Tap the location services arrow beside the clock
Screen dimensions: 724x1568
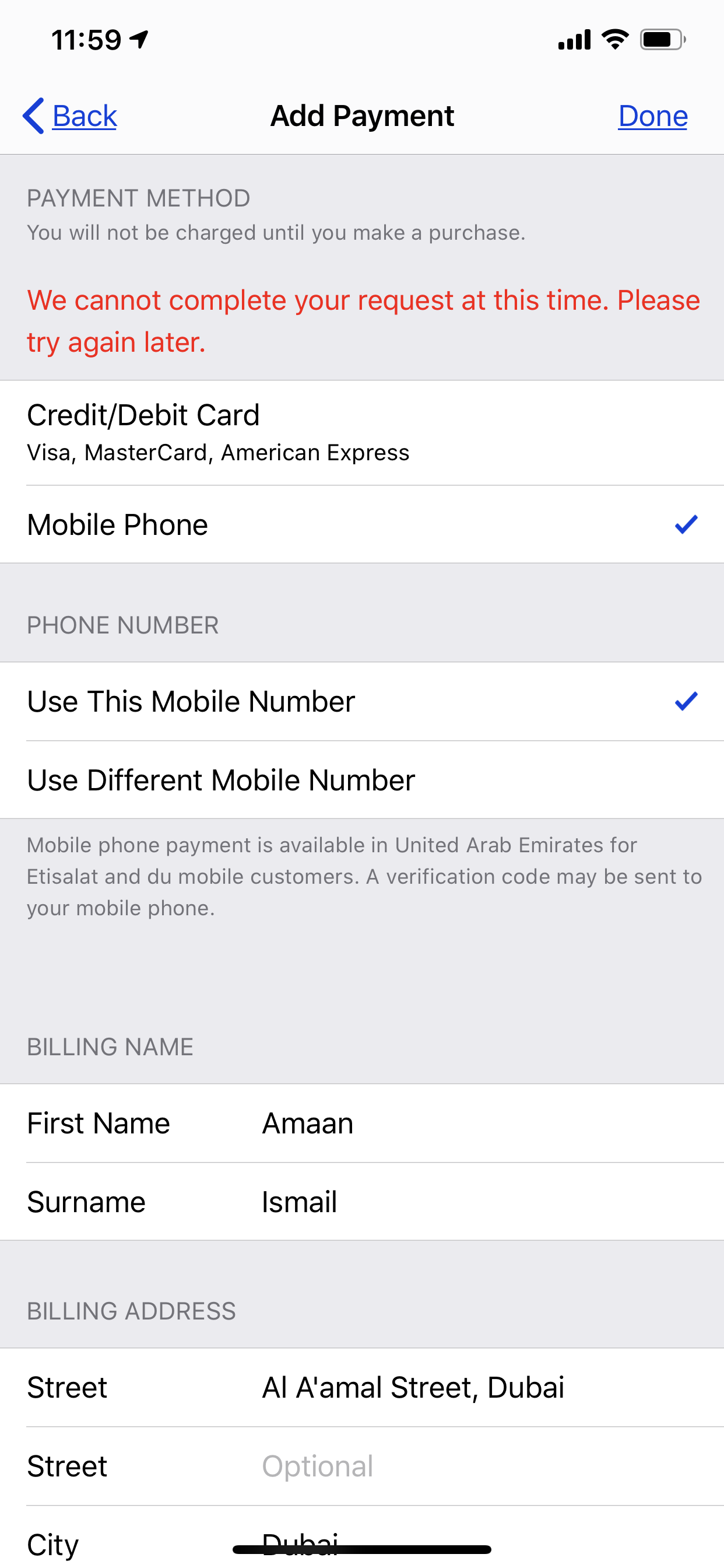click(x=139, y=38)
